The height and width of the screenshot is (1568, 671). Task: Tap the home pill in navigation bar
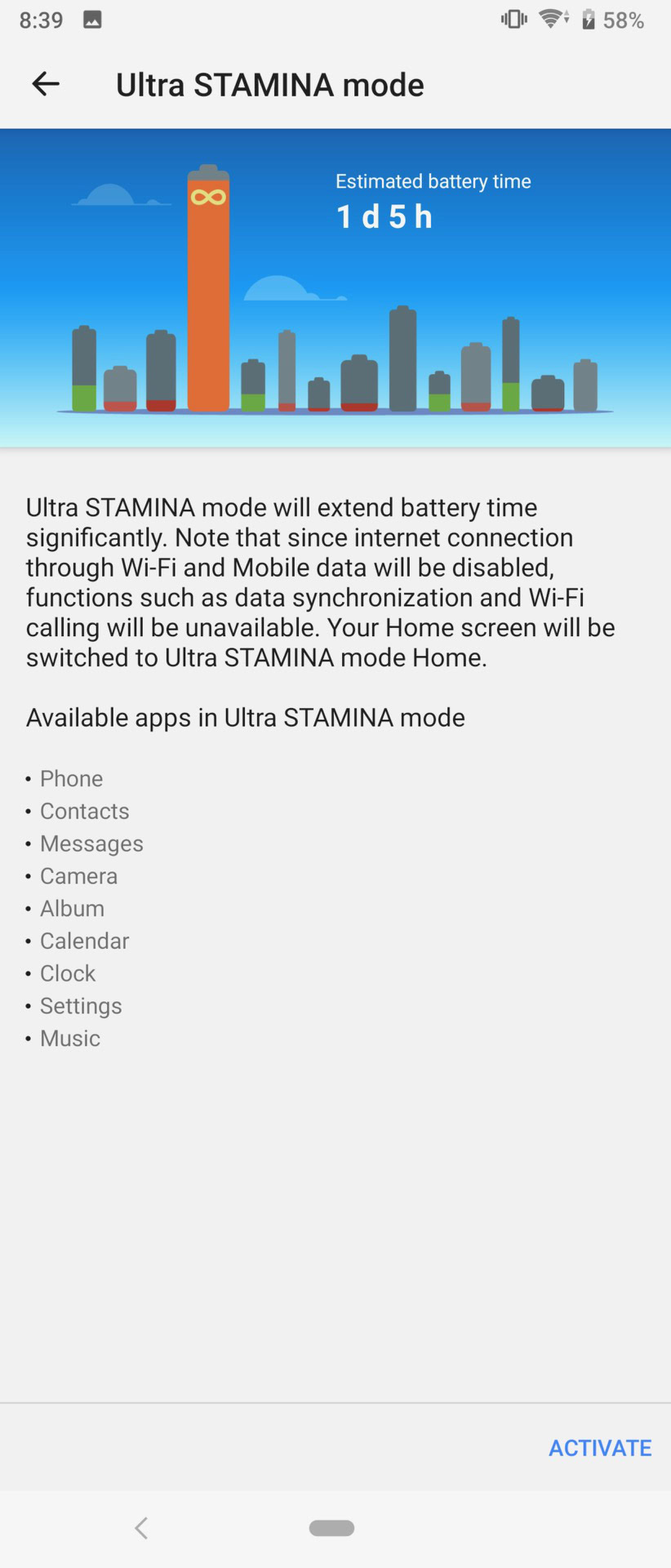point(331,1528)
